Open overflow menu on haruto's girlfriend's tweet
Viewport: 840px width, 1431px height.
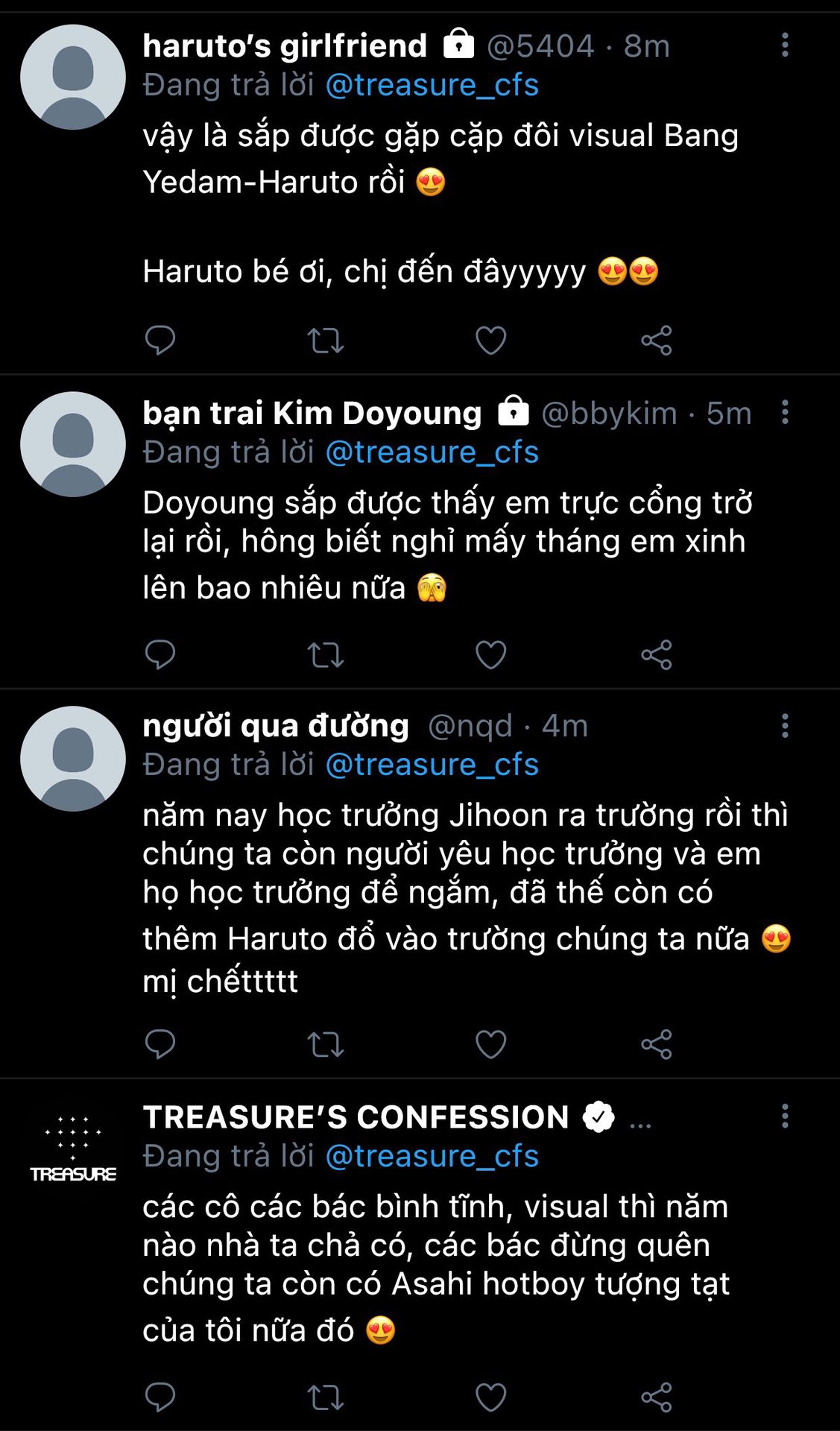tap(784, 45)
